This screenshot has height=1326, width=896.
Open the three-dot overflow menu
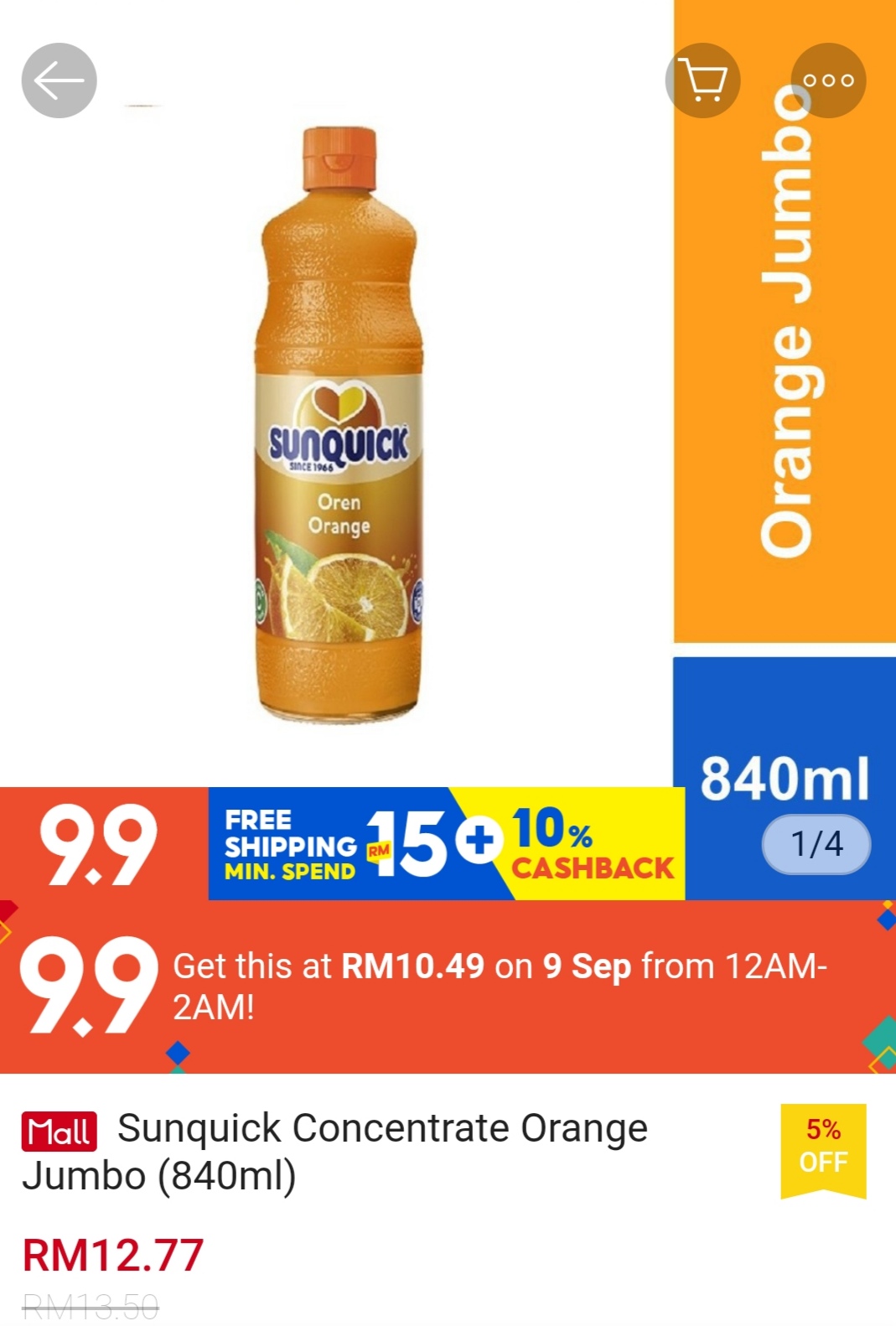828,80
